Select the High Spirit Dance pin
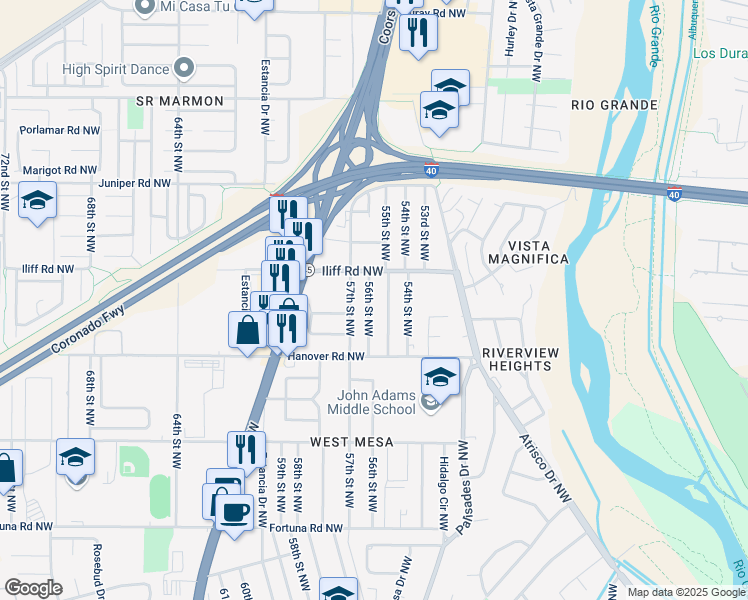748x600 pixels. pyautogui.click(x=183, y=69)
